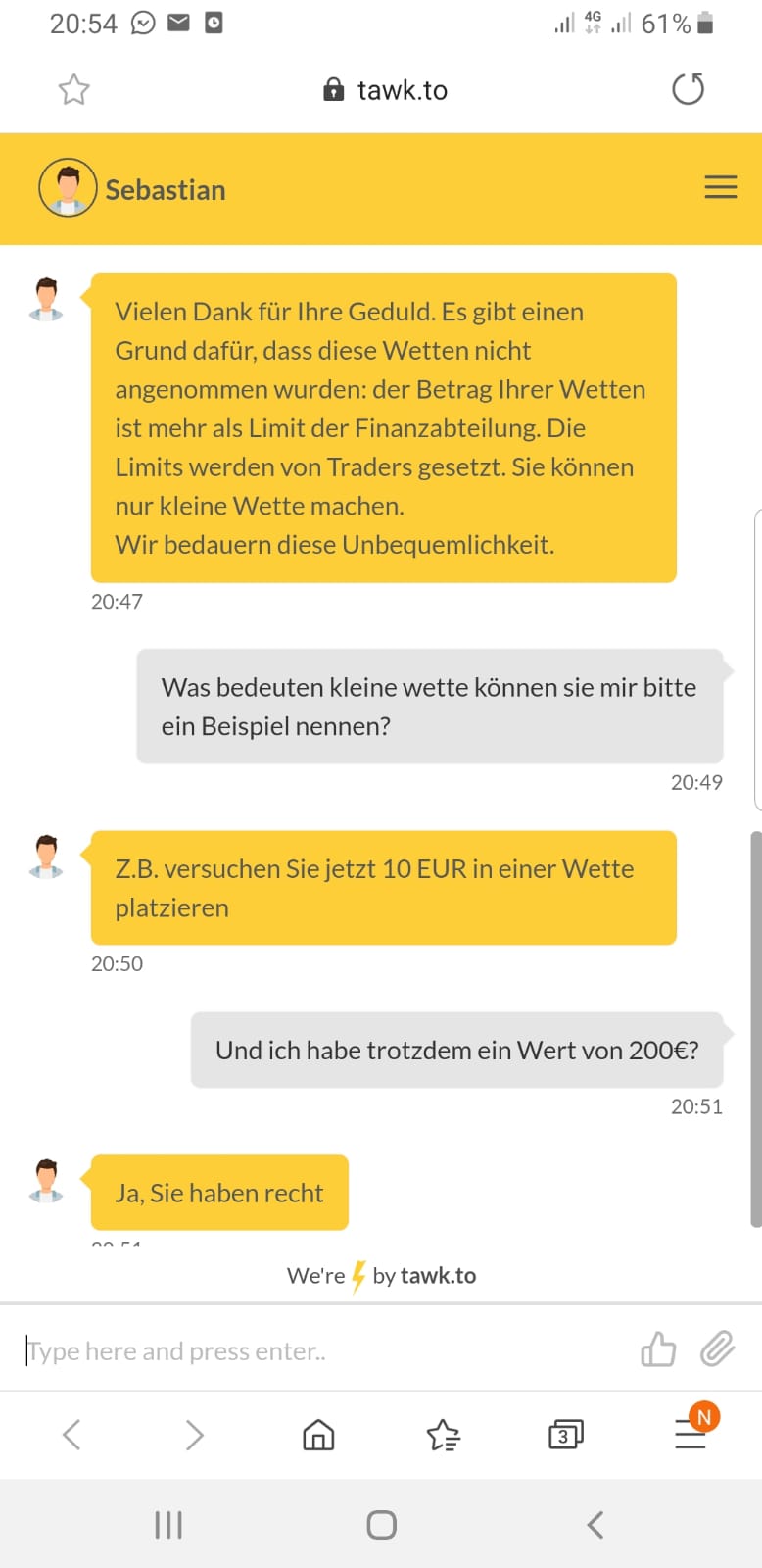View the three open tabs
762x1568 pixels.
pyautogui.click(x=565, y=1435)
